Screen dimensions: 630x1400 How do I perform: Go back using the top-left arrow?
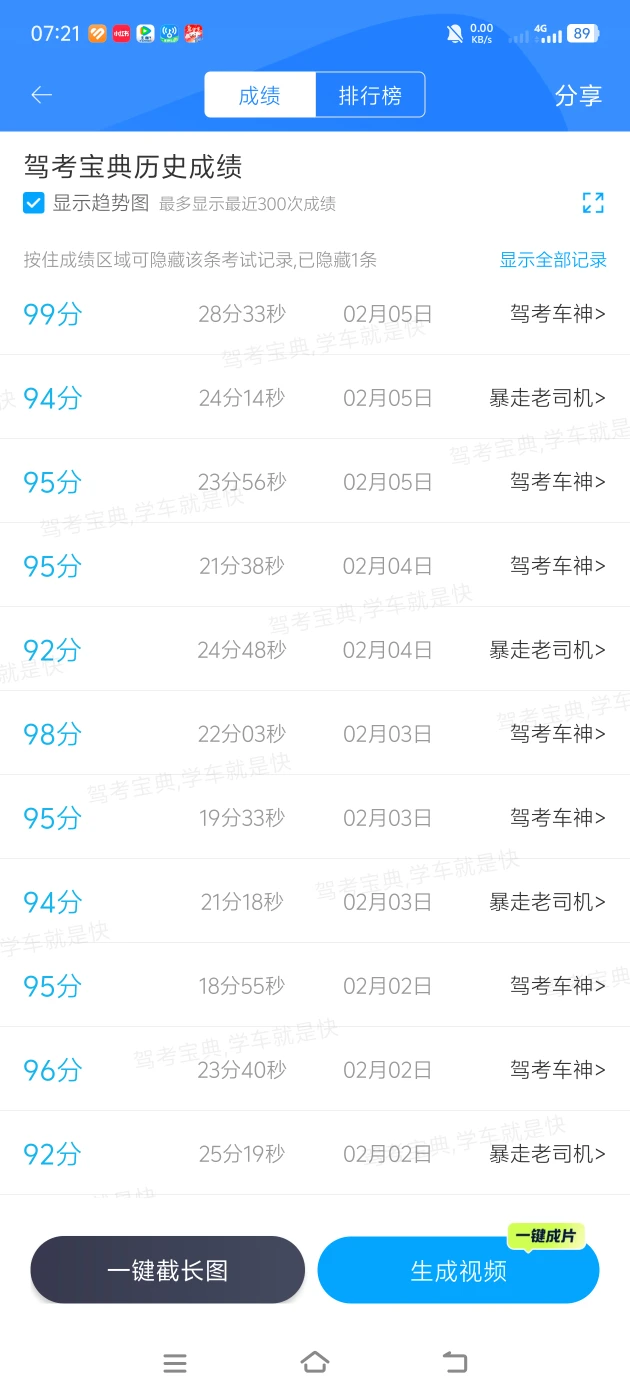41,95
